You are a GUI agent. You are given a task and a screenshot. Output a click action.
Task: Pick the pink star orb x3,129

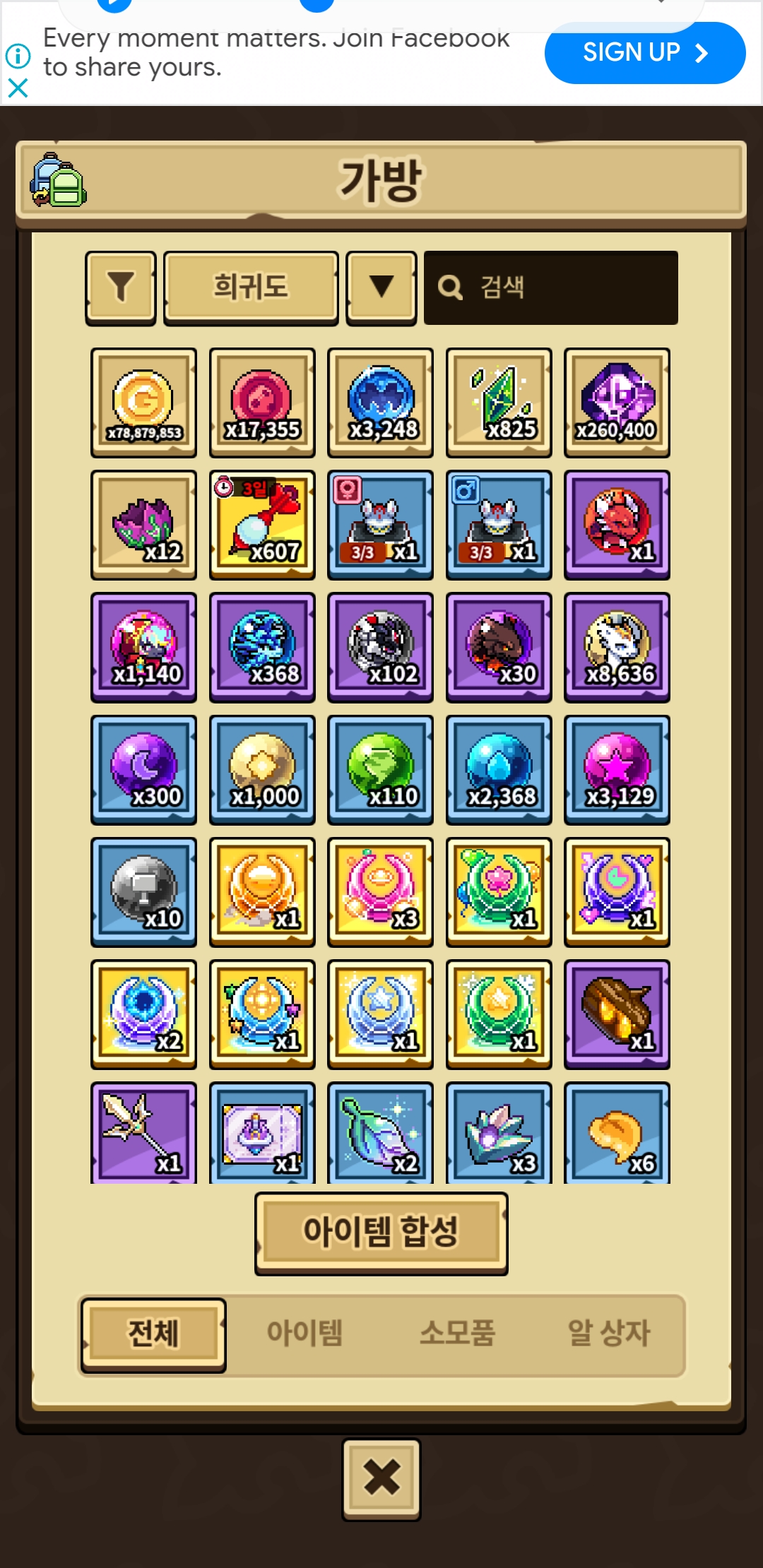point(617,770)
